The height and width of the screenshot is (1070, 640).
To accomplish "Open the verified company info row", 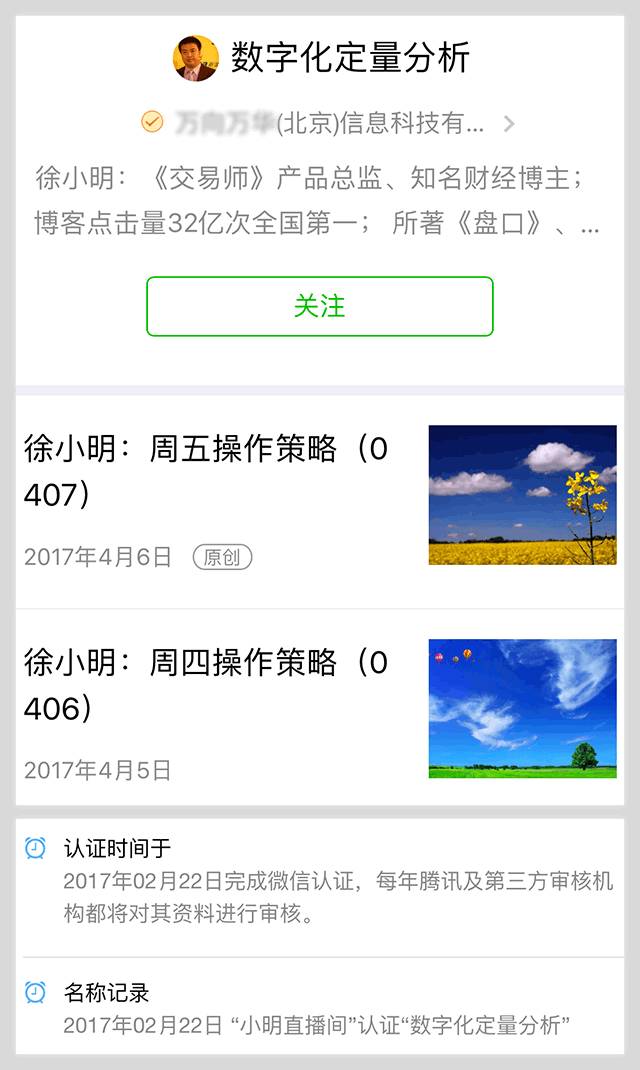I will coord(329,123).
